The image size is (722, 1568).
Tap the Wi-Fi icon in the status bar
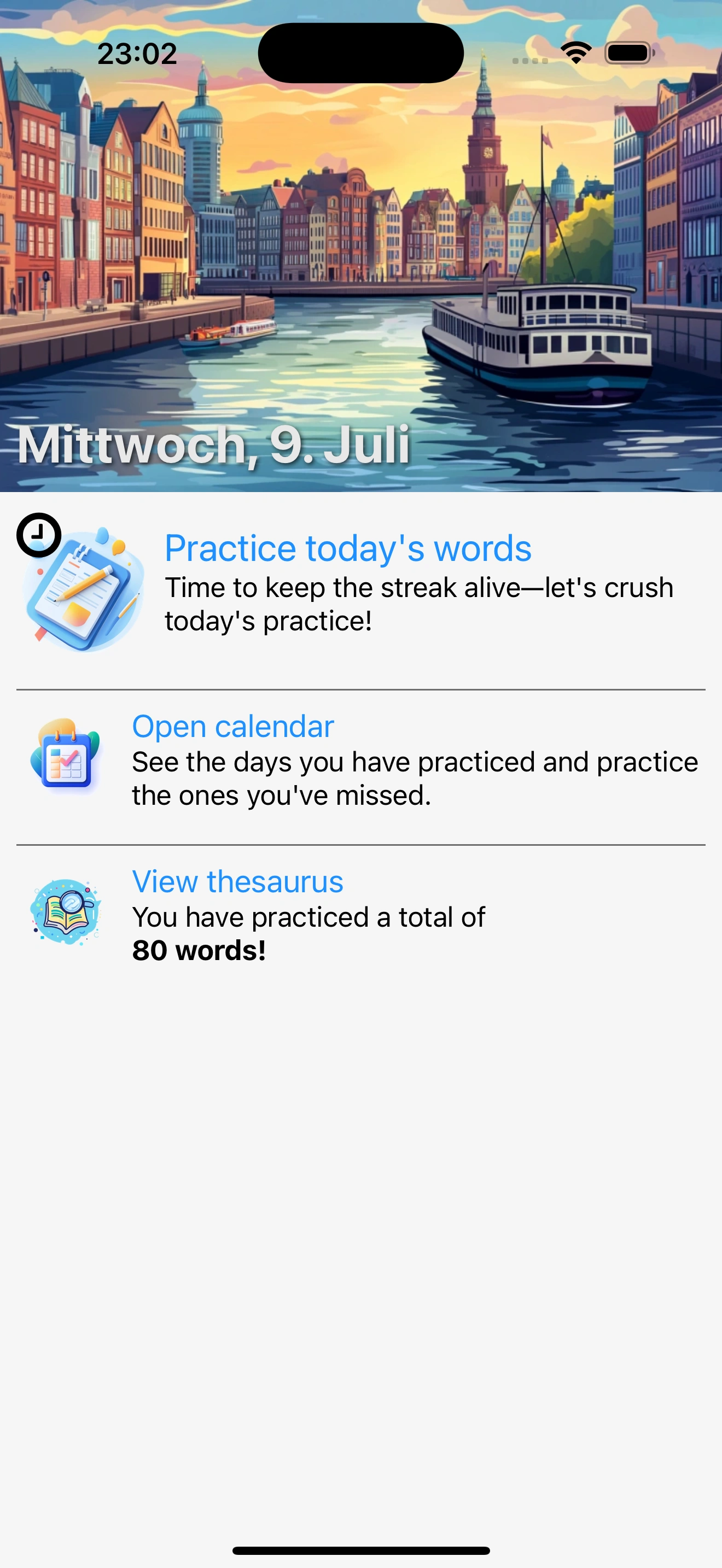point(575,52)
